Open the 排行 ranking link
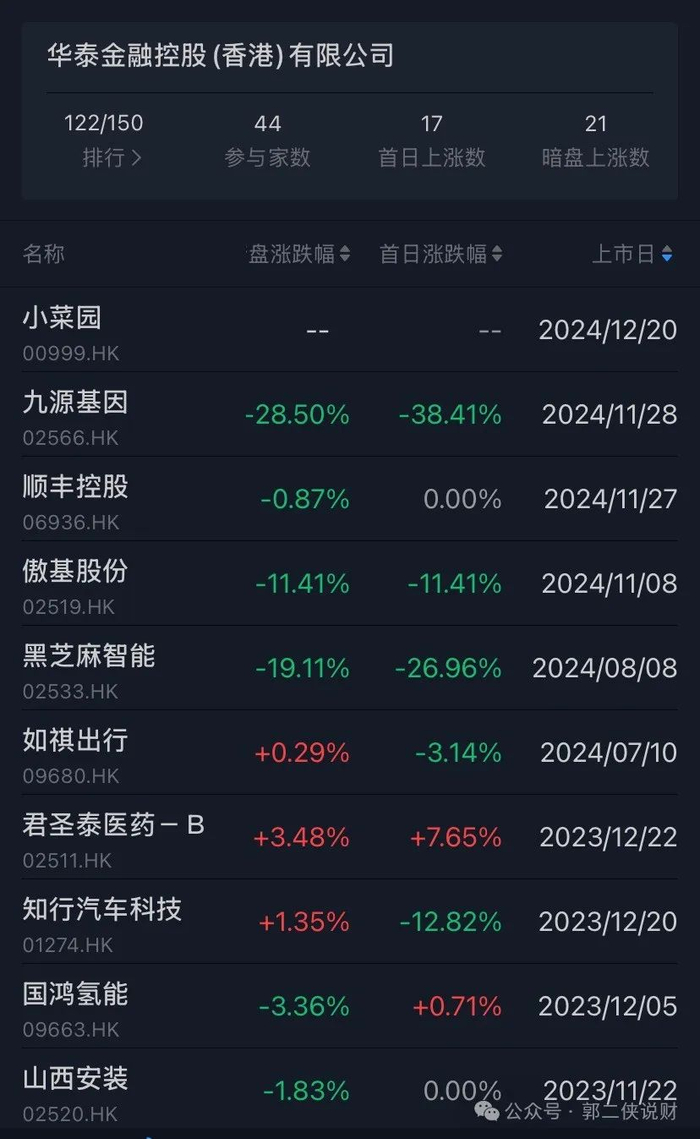700x1139 pixels. 111,158
